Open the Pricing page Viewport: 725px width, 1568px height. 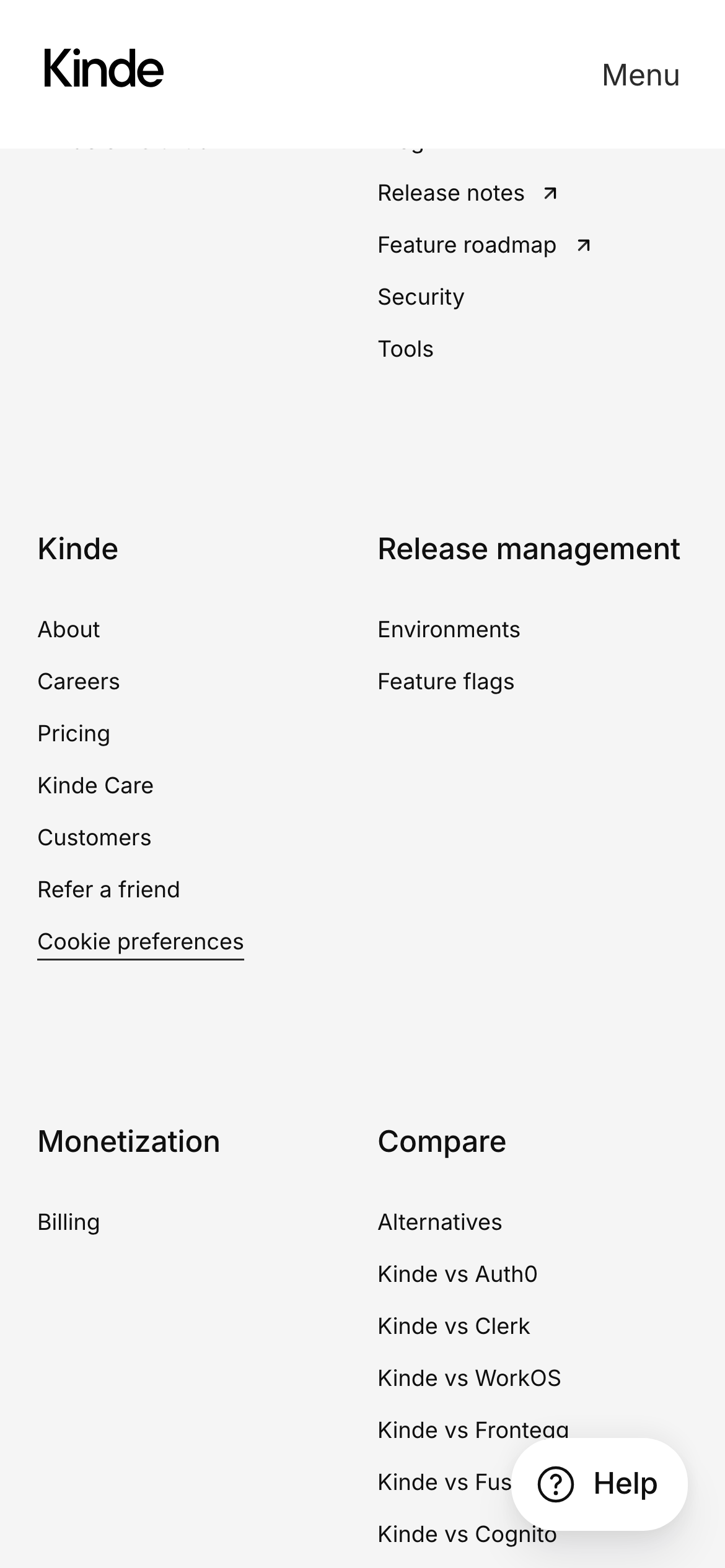click(x=74, y=734)
